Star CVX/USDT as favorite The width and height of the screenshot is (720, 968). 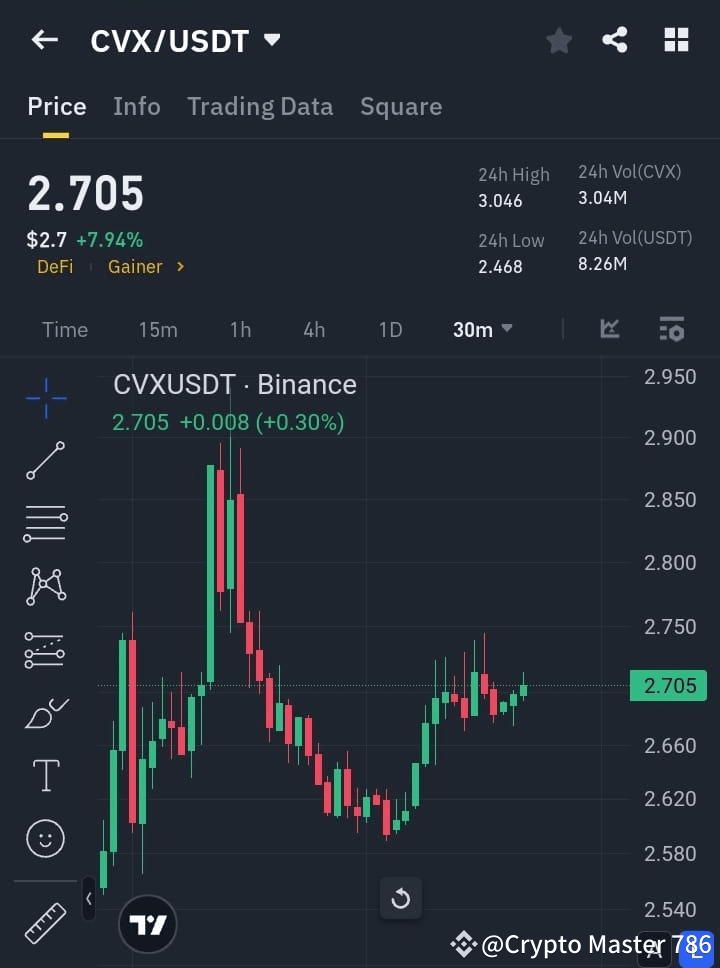[558, 40]
